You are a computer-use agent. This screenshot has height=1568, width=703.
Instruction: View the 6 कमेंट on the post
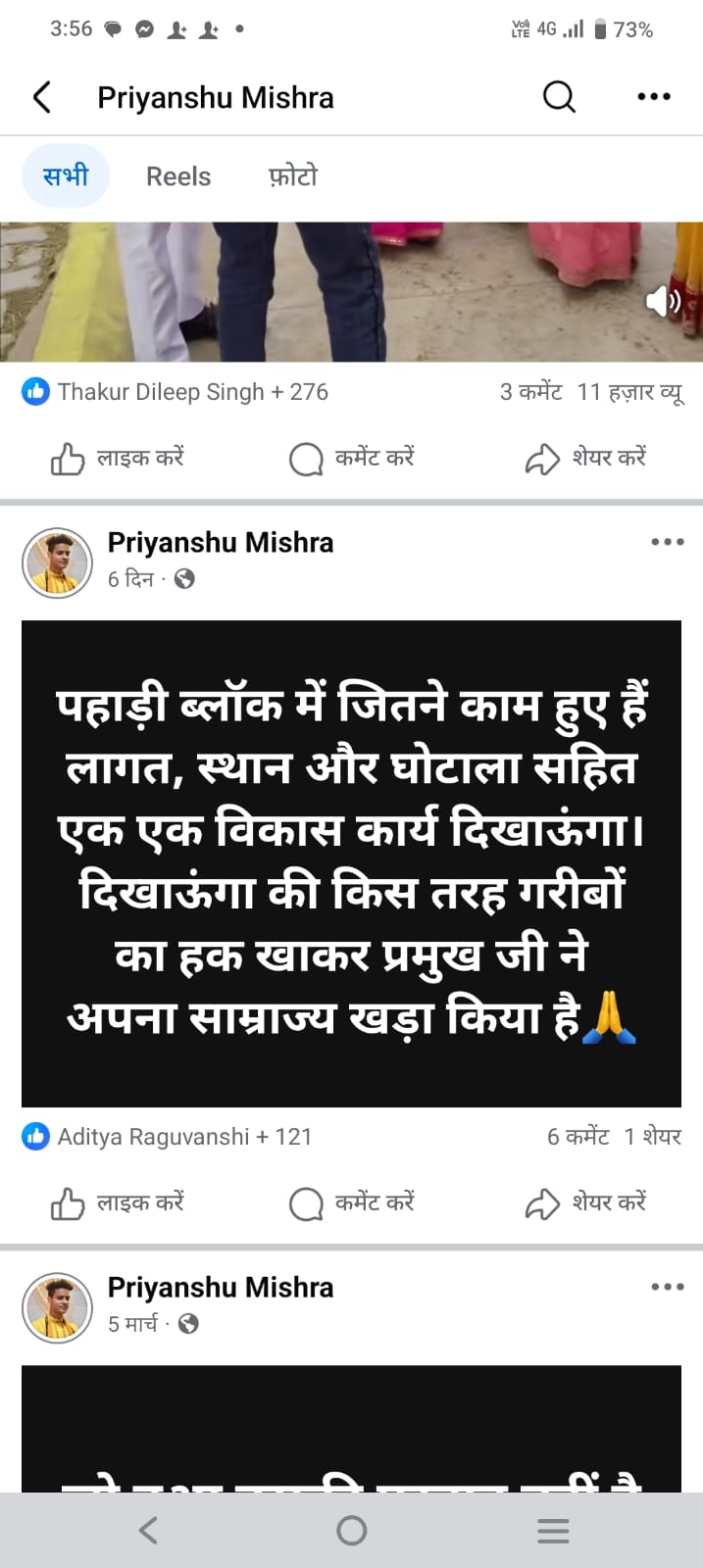click(x=577, y=1137)
